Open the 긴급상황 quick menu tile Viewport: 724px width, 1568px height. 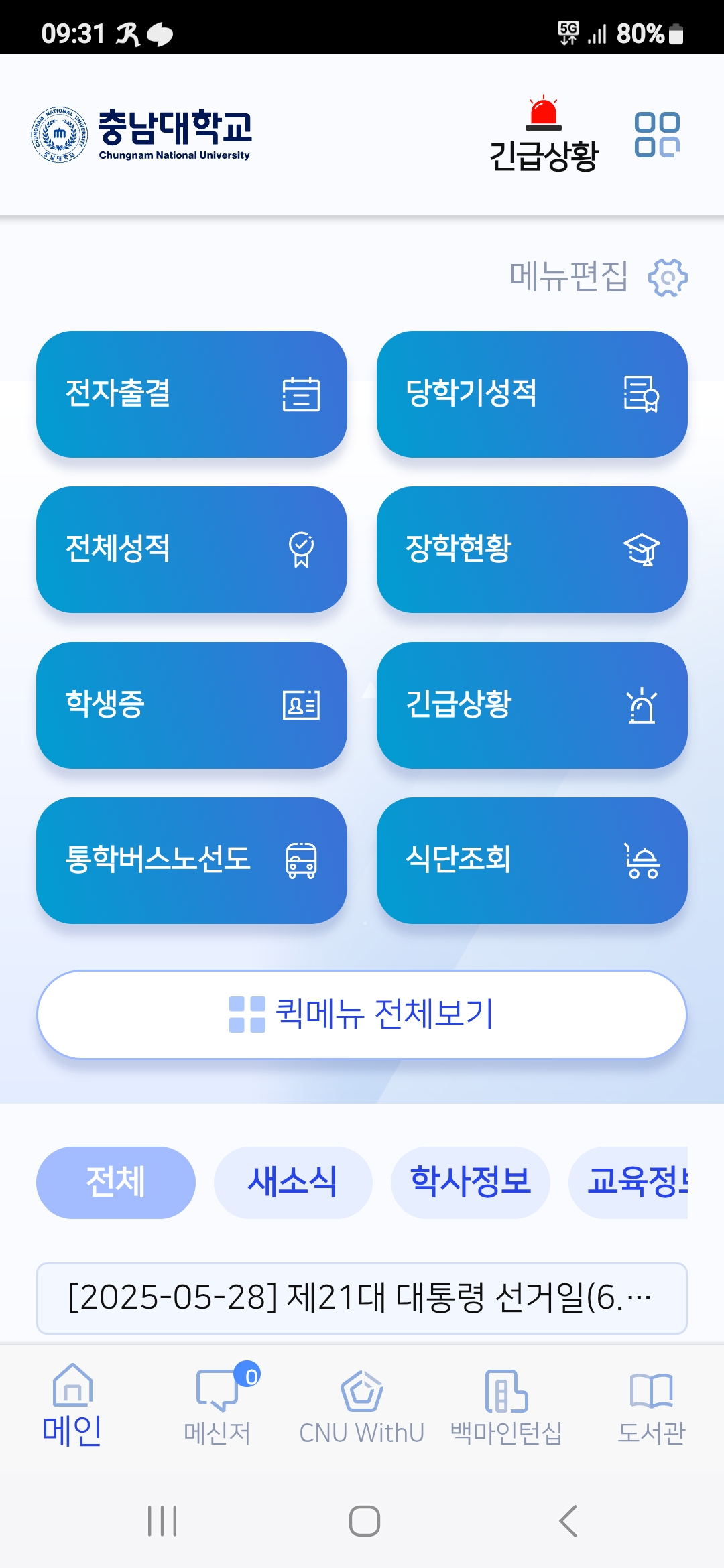coord(532,705)
